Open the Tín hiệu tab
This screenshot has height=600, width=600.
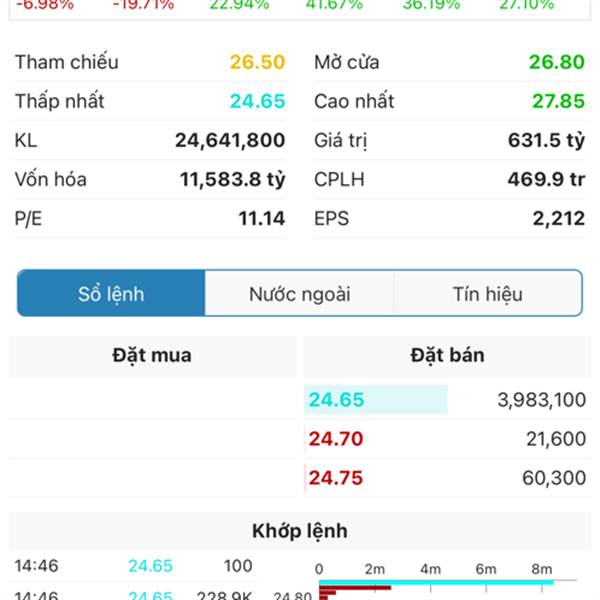(487, 294)
